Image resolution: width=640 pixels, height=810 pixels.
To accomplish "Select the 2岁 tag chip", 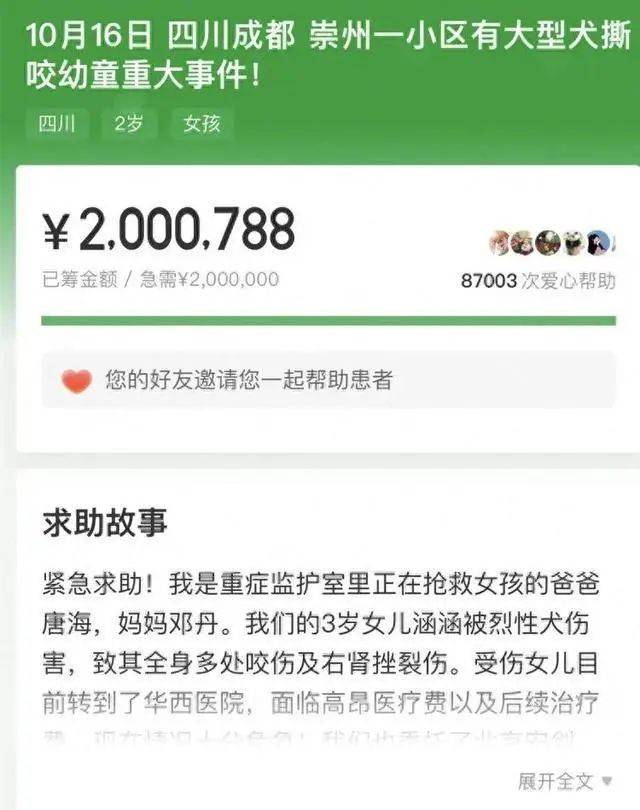I will pyautogui.click(x=130, y=125).
